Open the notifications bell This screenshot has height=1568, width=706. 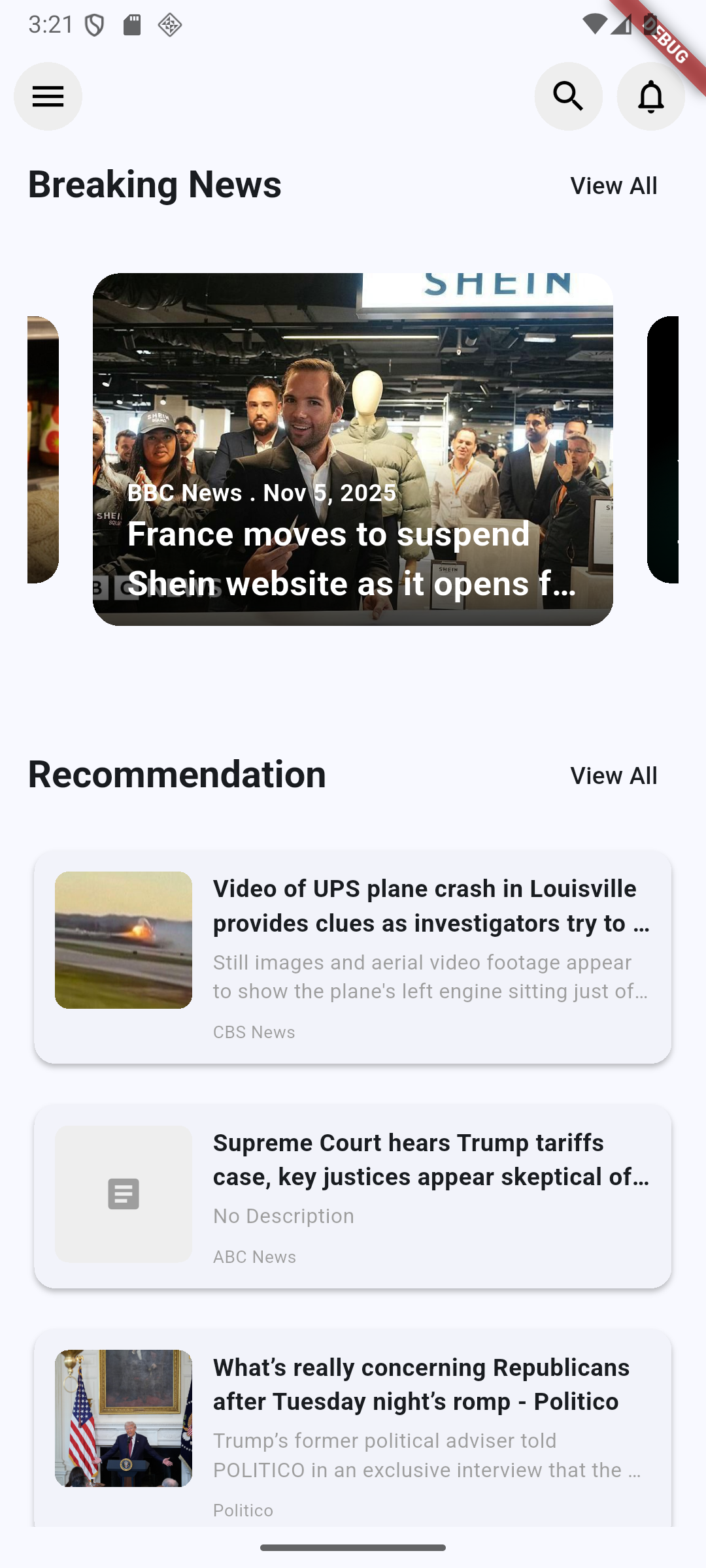(x=650, y=97)
